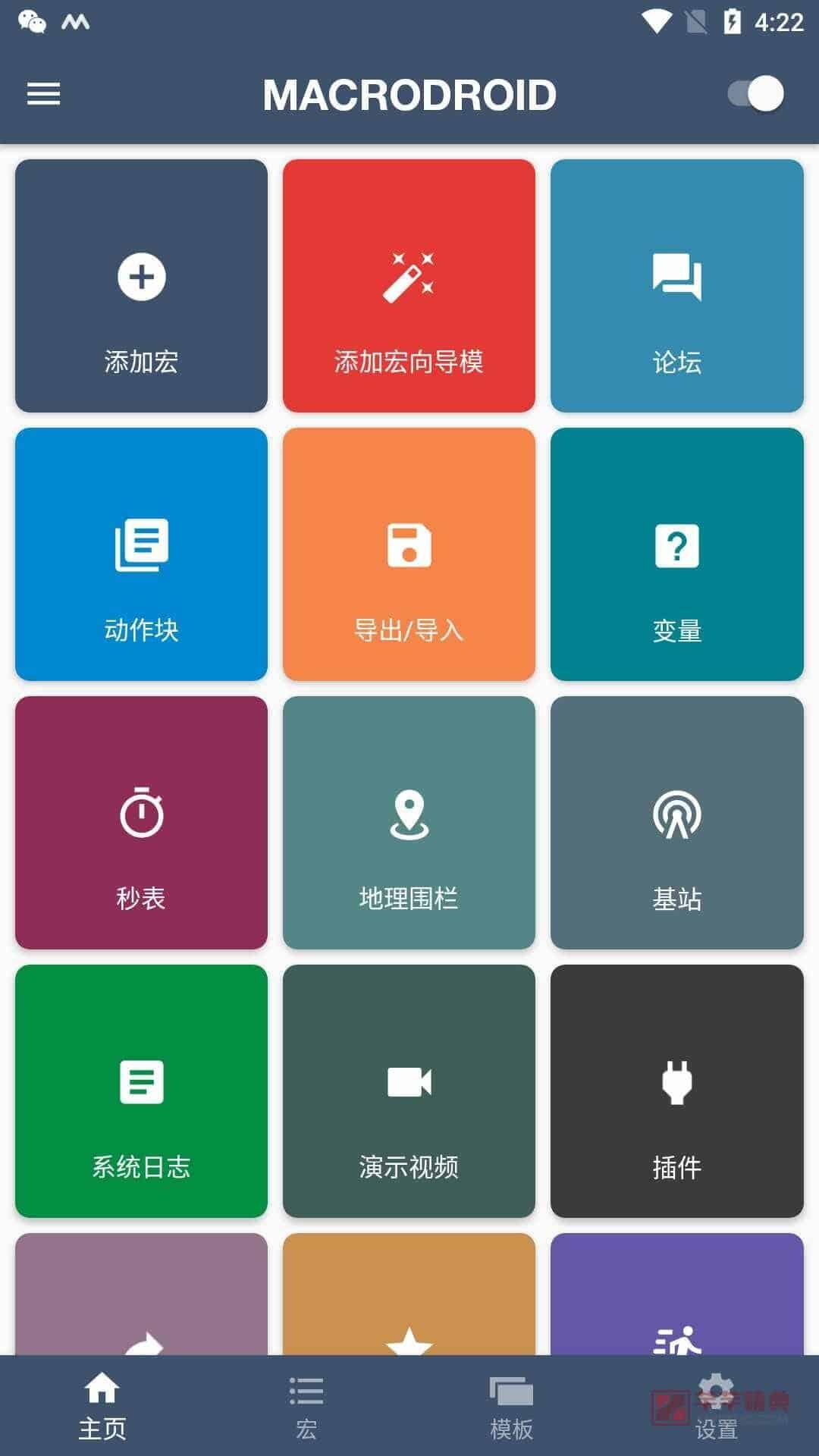Open the 论坛 forum tile
This screenshot has width=819, height=1456.
(677, 286)
